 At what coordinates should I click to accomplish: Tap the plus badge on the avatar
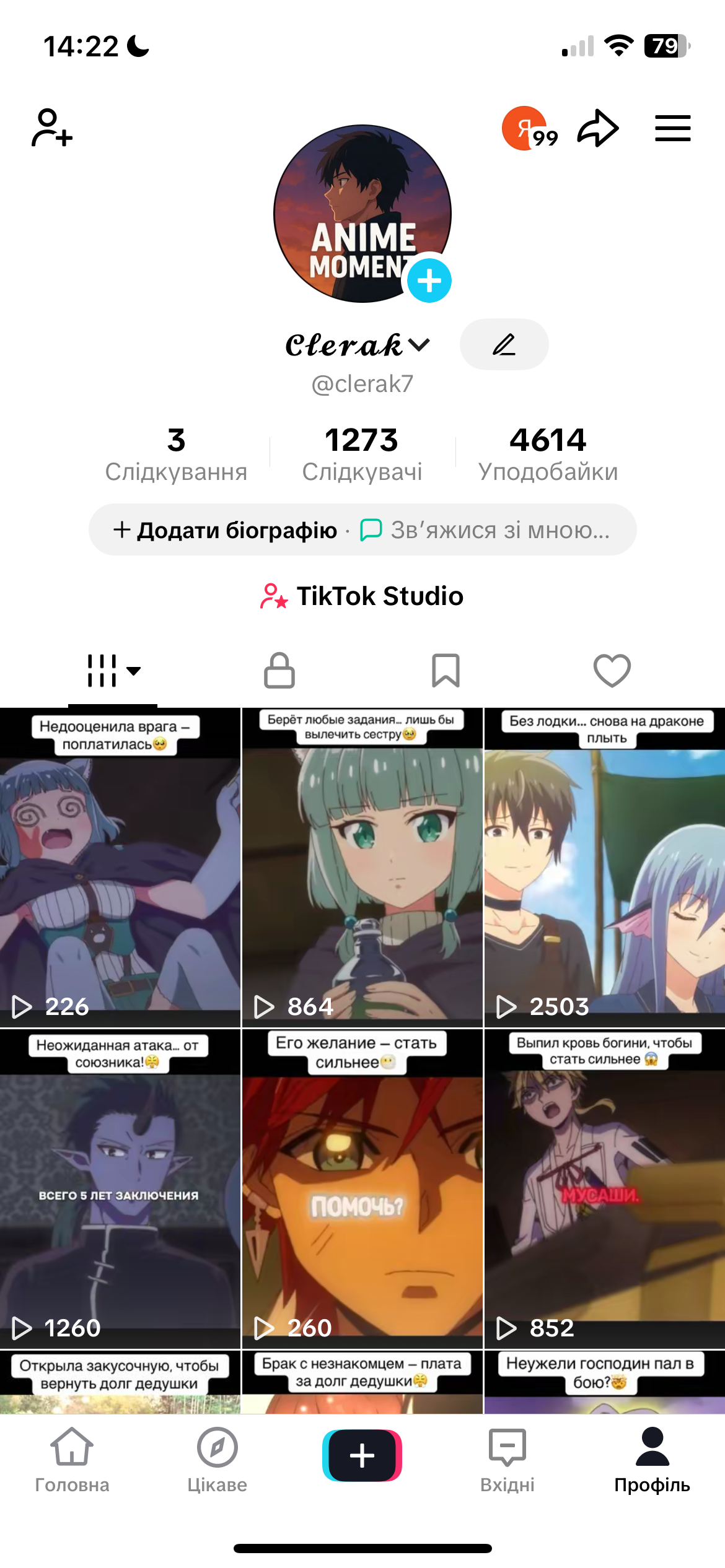tap(429, 281)
